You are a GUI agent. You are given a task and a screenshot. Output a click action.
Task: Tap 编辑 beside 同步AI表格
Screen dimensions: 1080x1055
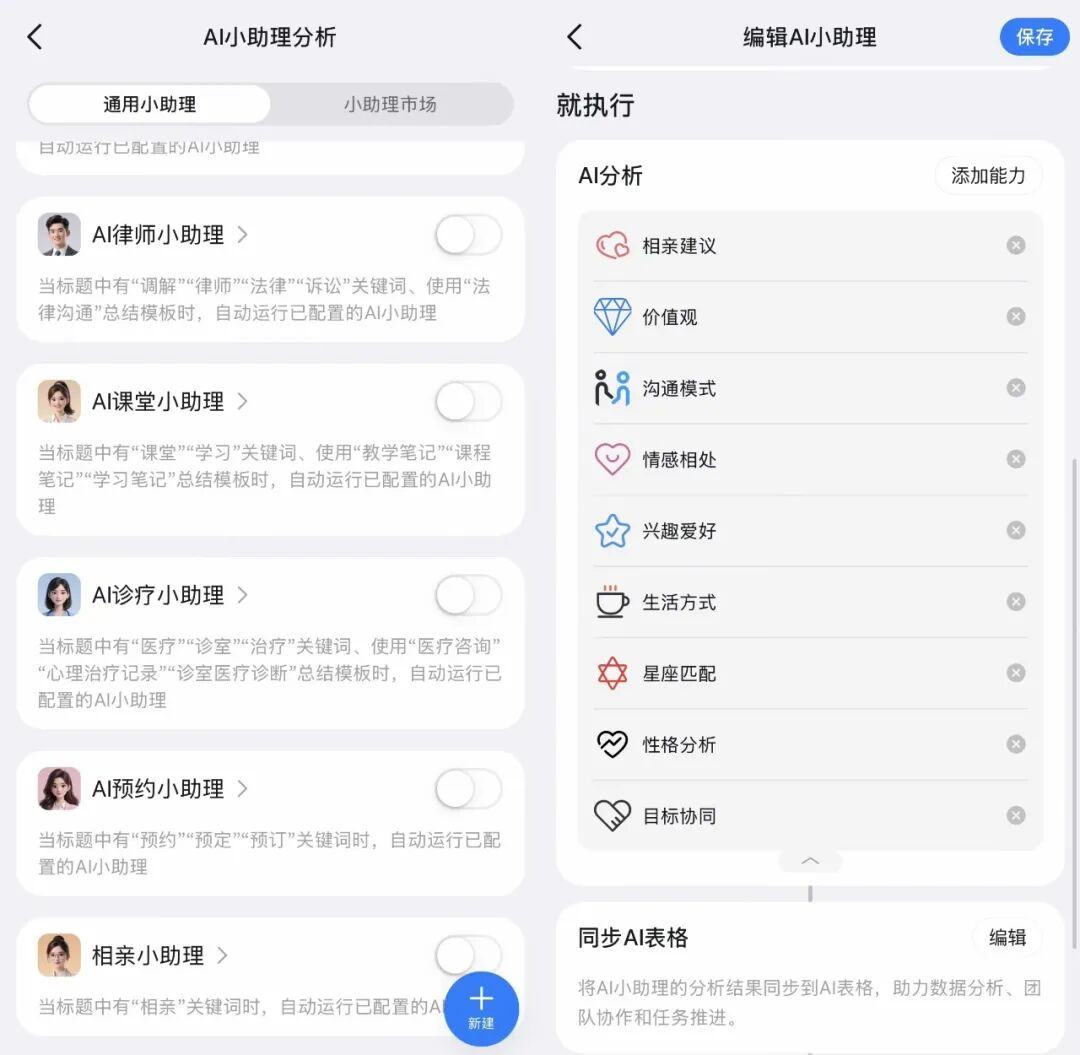point(1007,938)
